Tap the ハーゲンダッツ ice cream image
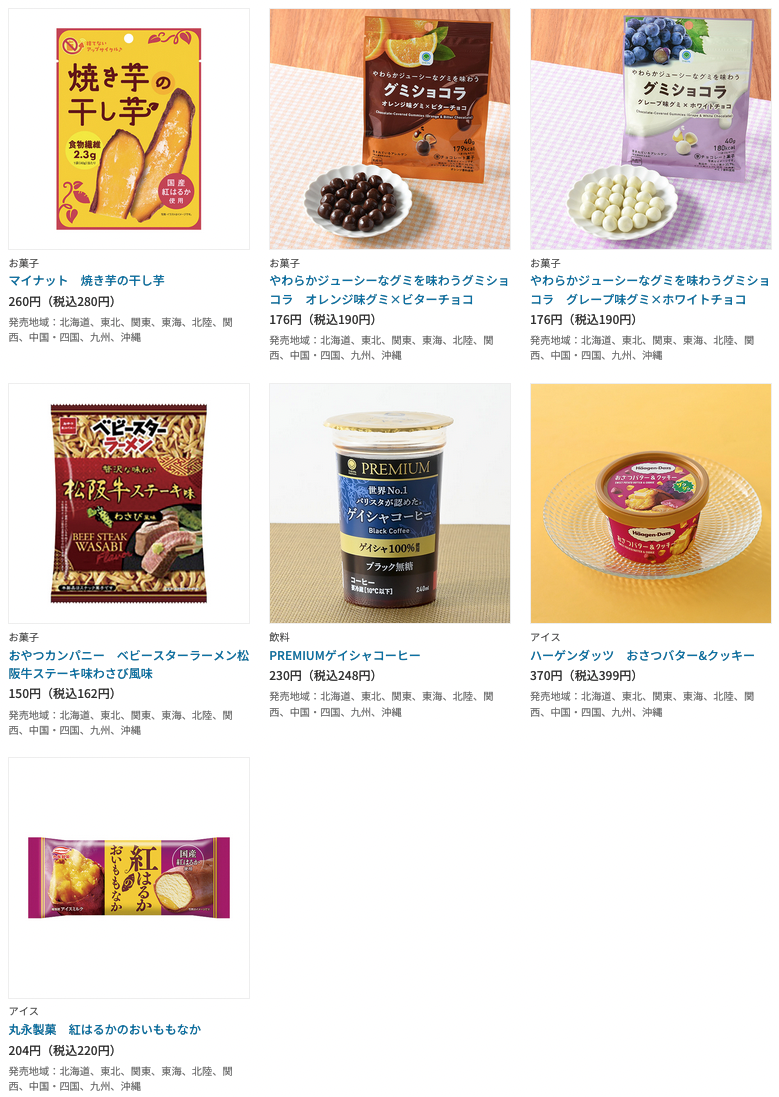Viewport: 779px width, 1097px height. pyautogui.click(x=650, y=503)
